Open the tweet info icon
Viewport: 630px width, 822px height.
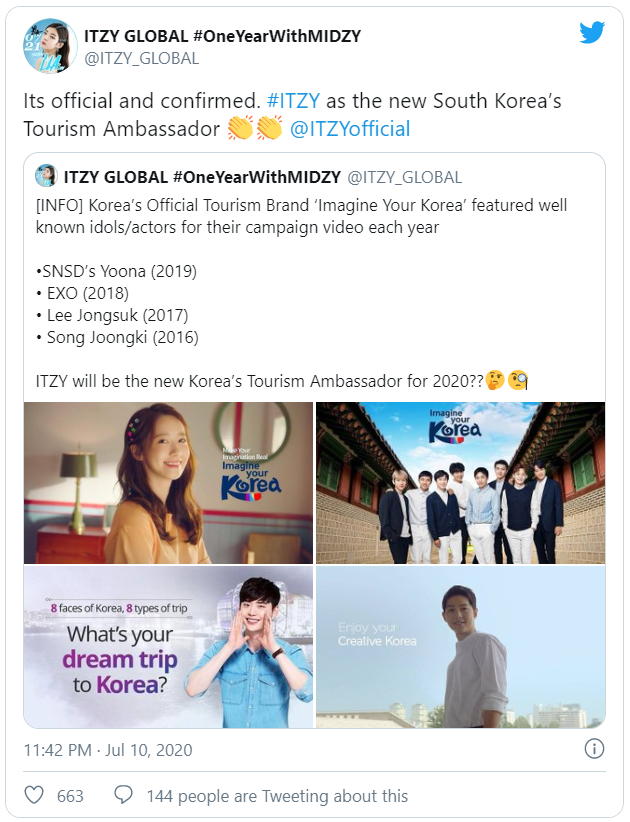click(593, 748)
